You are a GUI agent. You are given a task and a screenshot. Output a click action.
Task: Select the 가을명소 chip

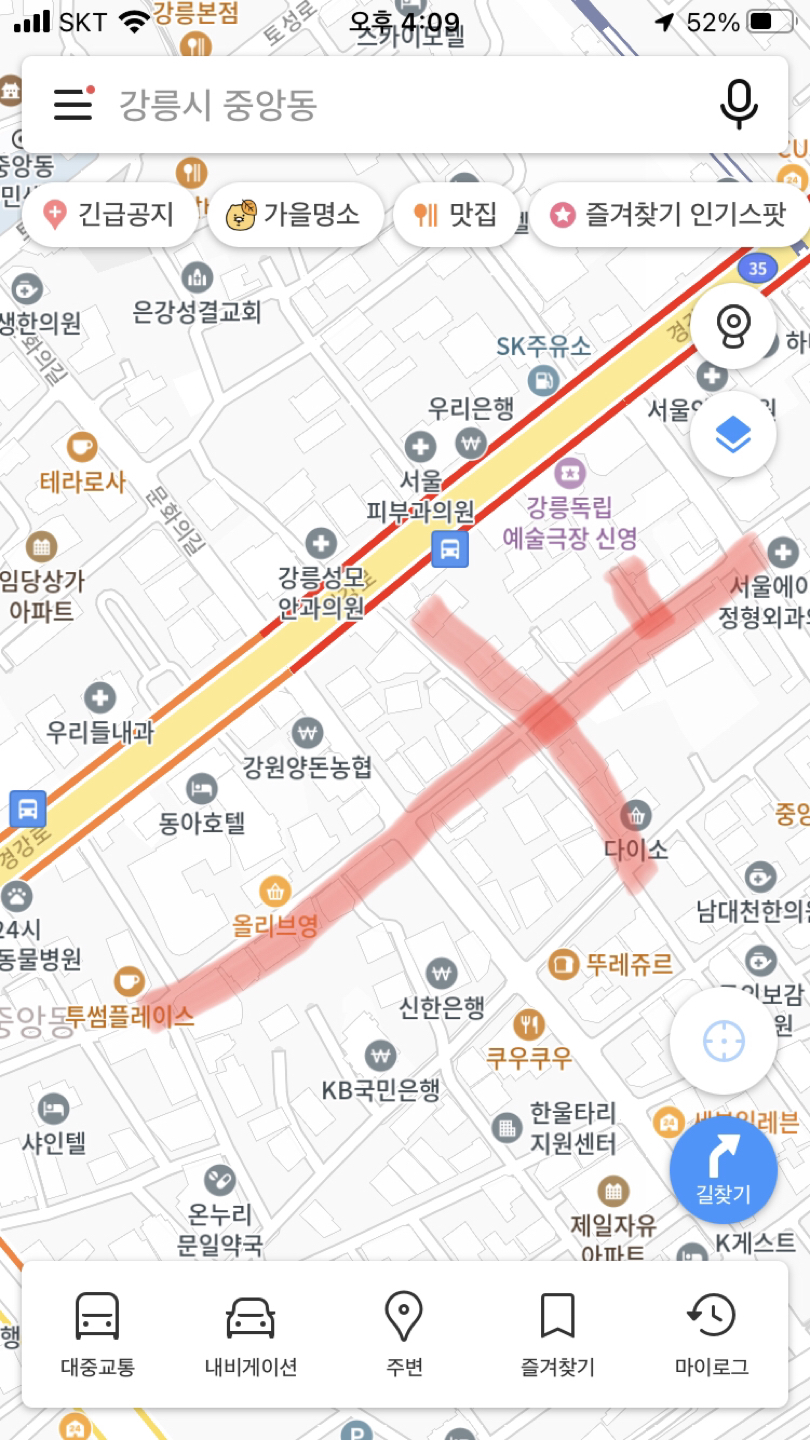pos(294,214)
